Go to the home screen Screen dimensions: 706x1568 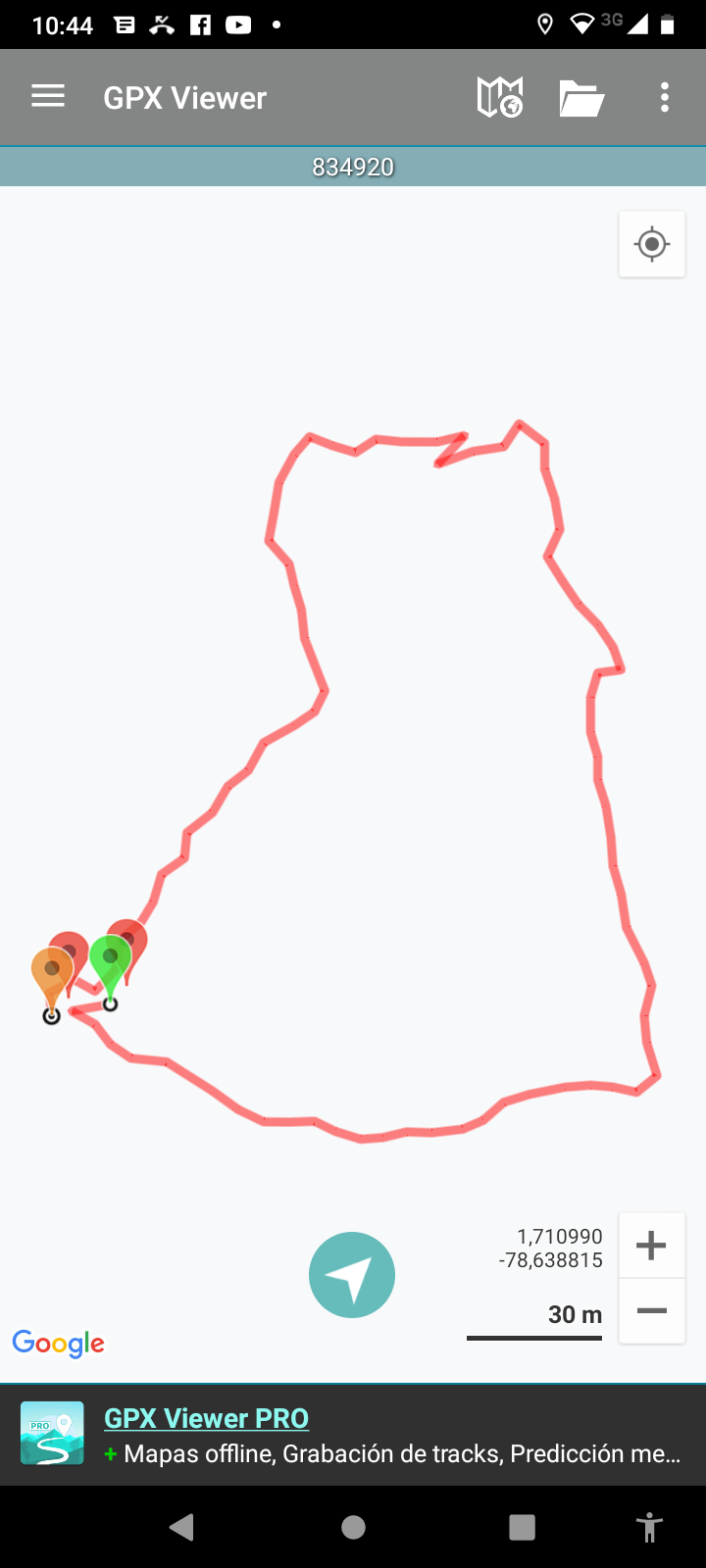353,1527
